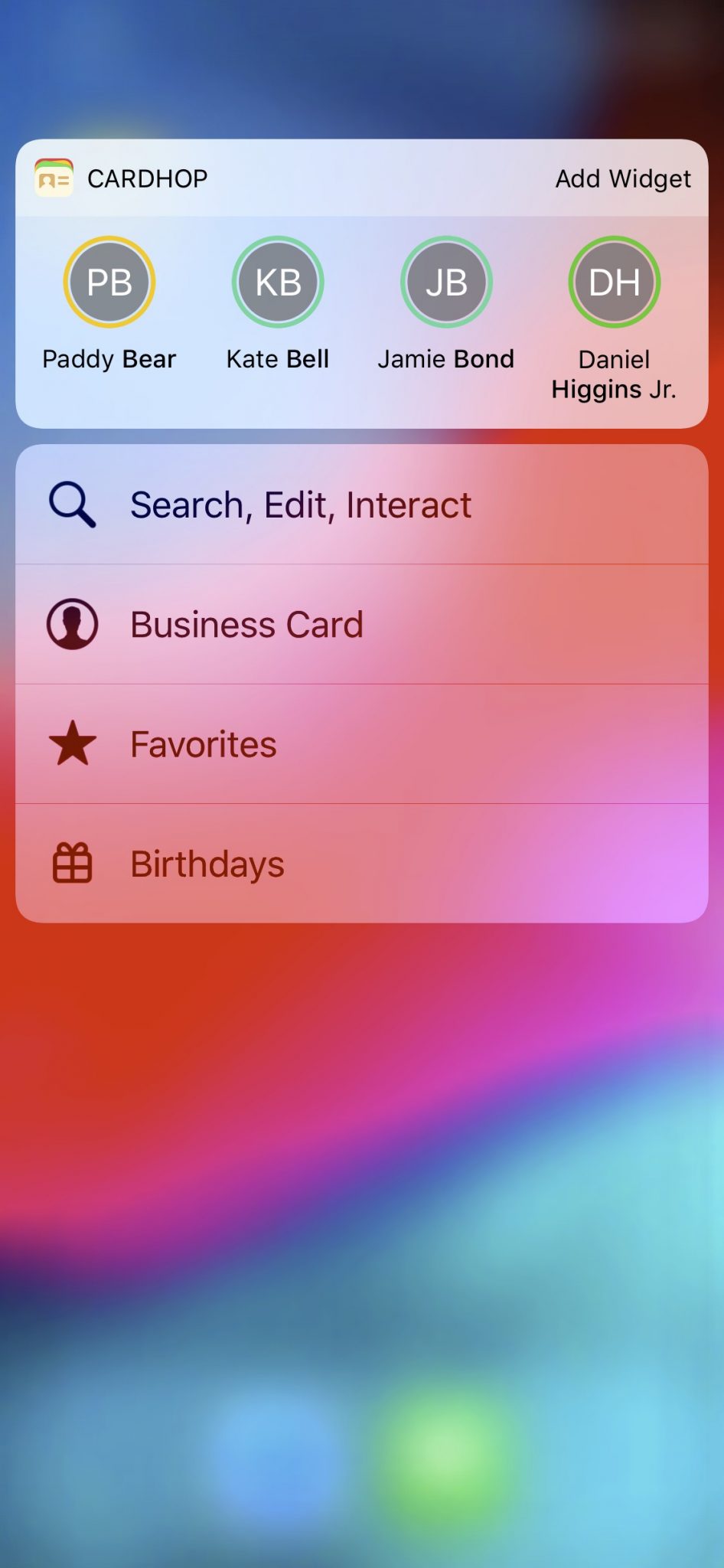Go to Favorites

pos(361,744)
